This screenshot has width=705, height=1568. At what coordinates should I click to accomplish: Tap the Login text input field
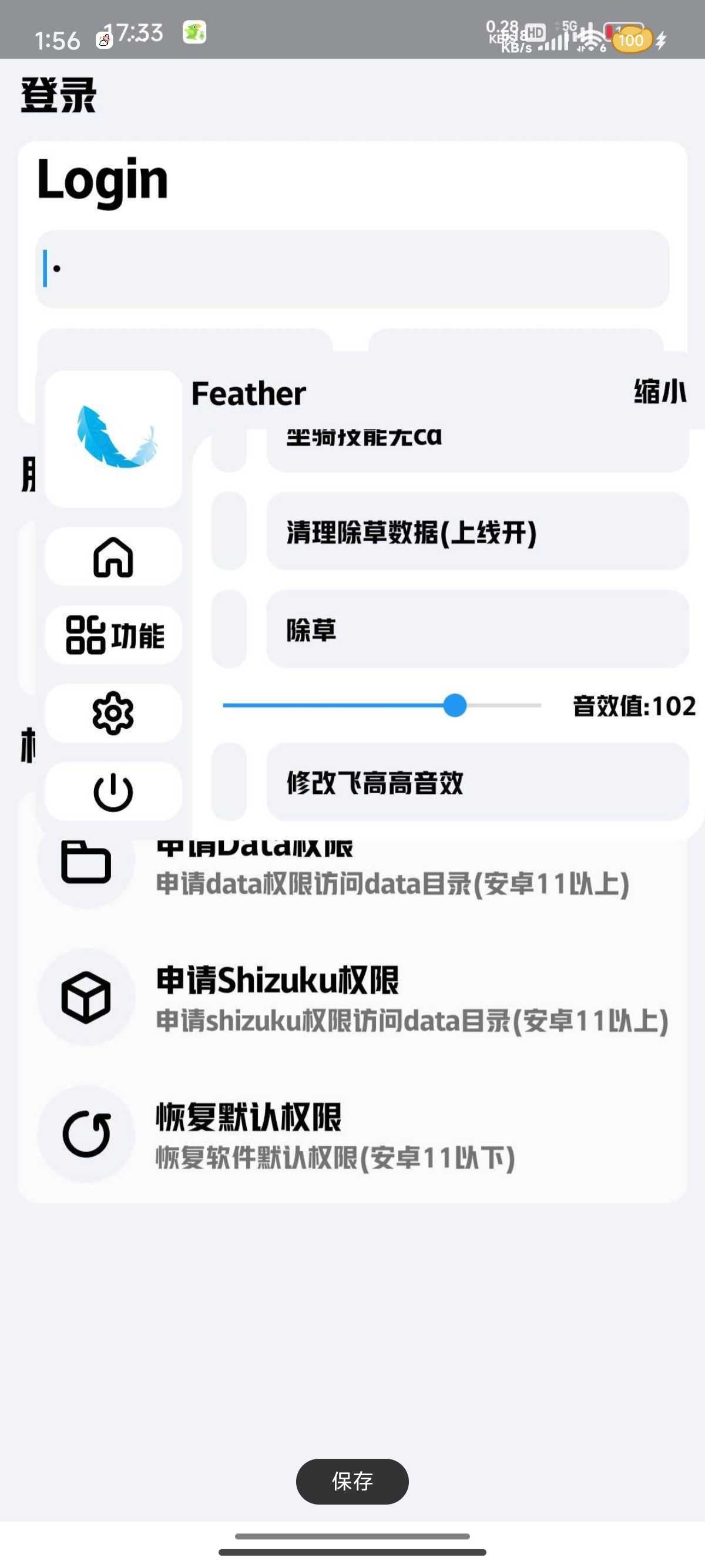coord(352,268)
